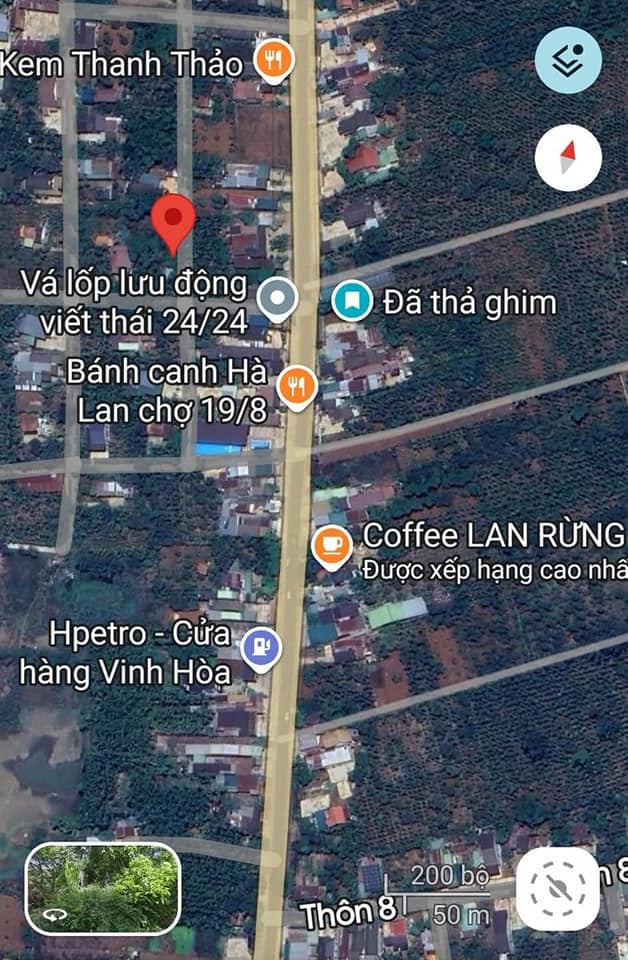
Task: Open Kem Thanh Thảo restaurant marker
Action: [x=273, y=63]
